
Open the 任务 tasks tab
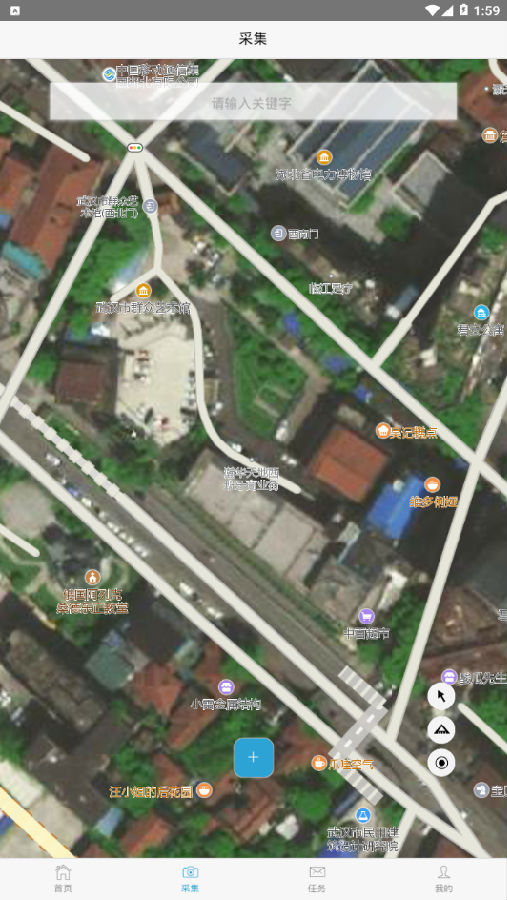(x=317, y=879)
